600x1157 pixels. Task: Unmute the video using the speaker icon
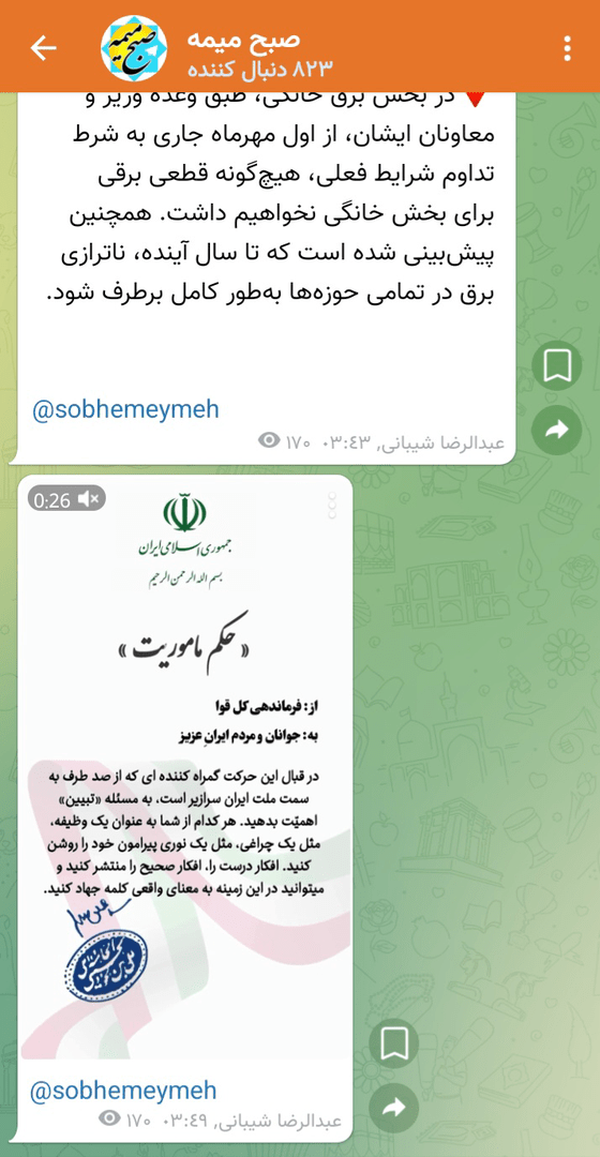(x=91, y=500)
